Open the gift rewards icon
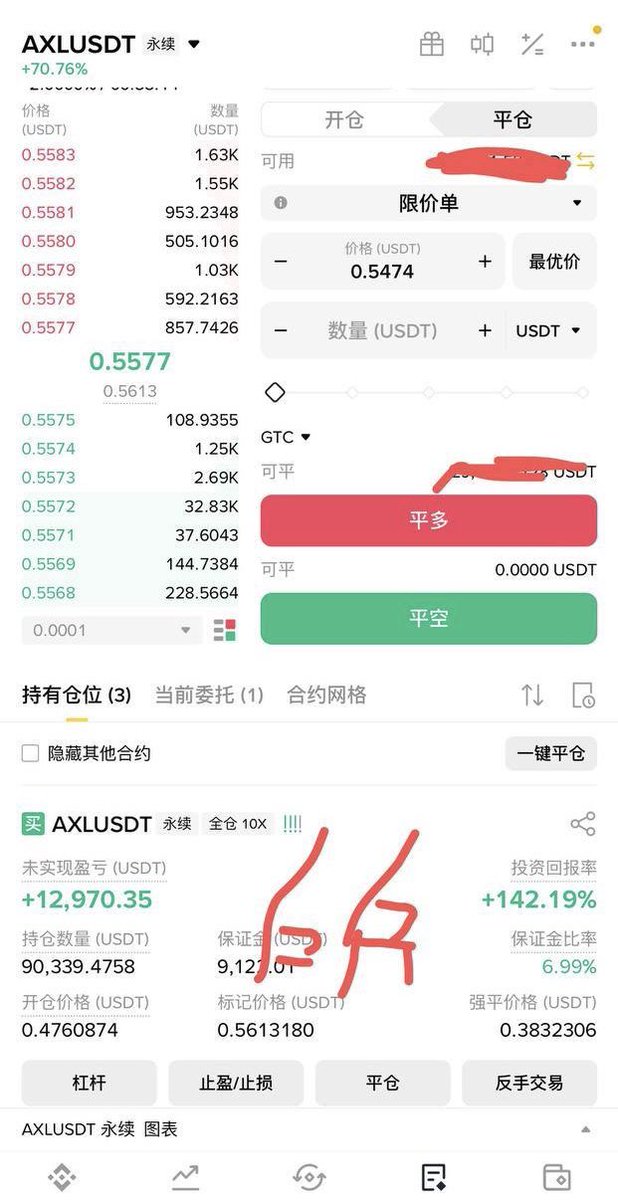 431,45
